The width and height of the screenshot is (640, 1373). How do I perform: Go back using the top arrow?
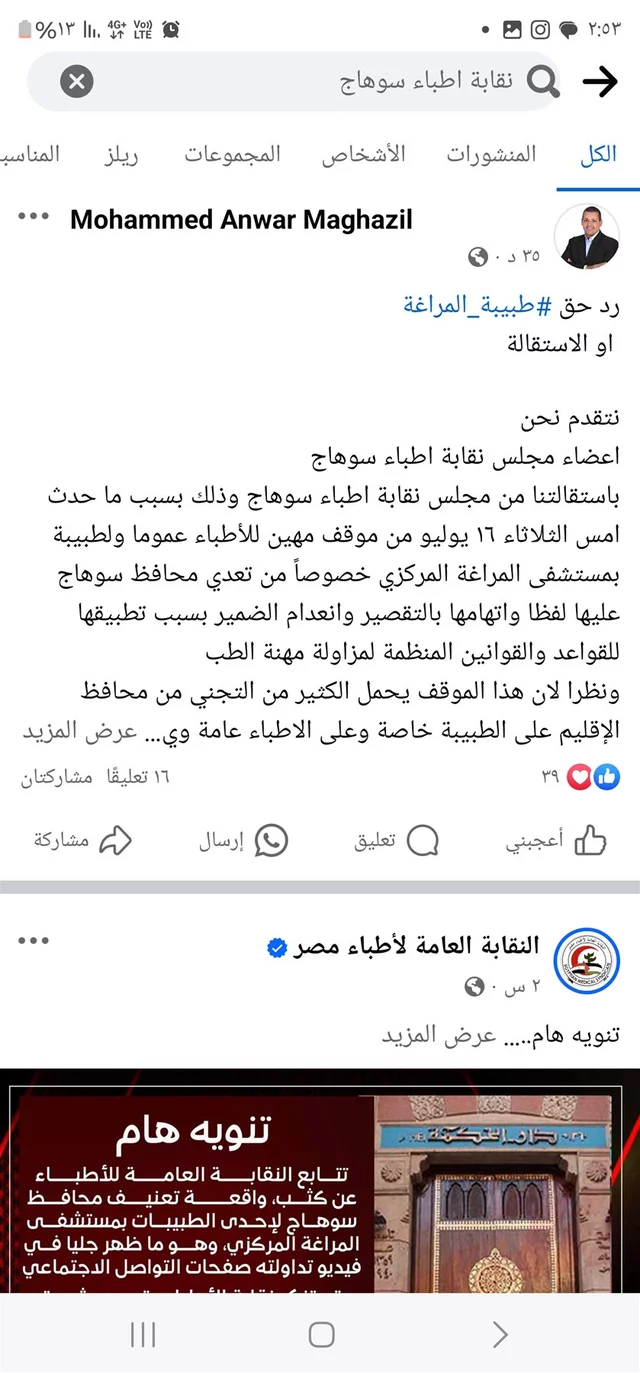coord(599,82)
